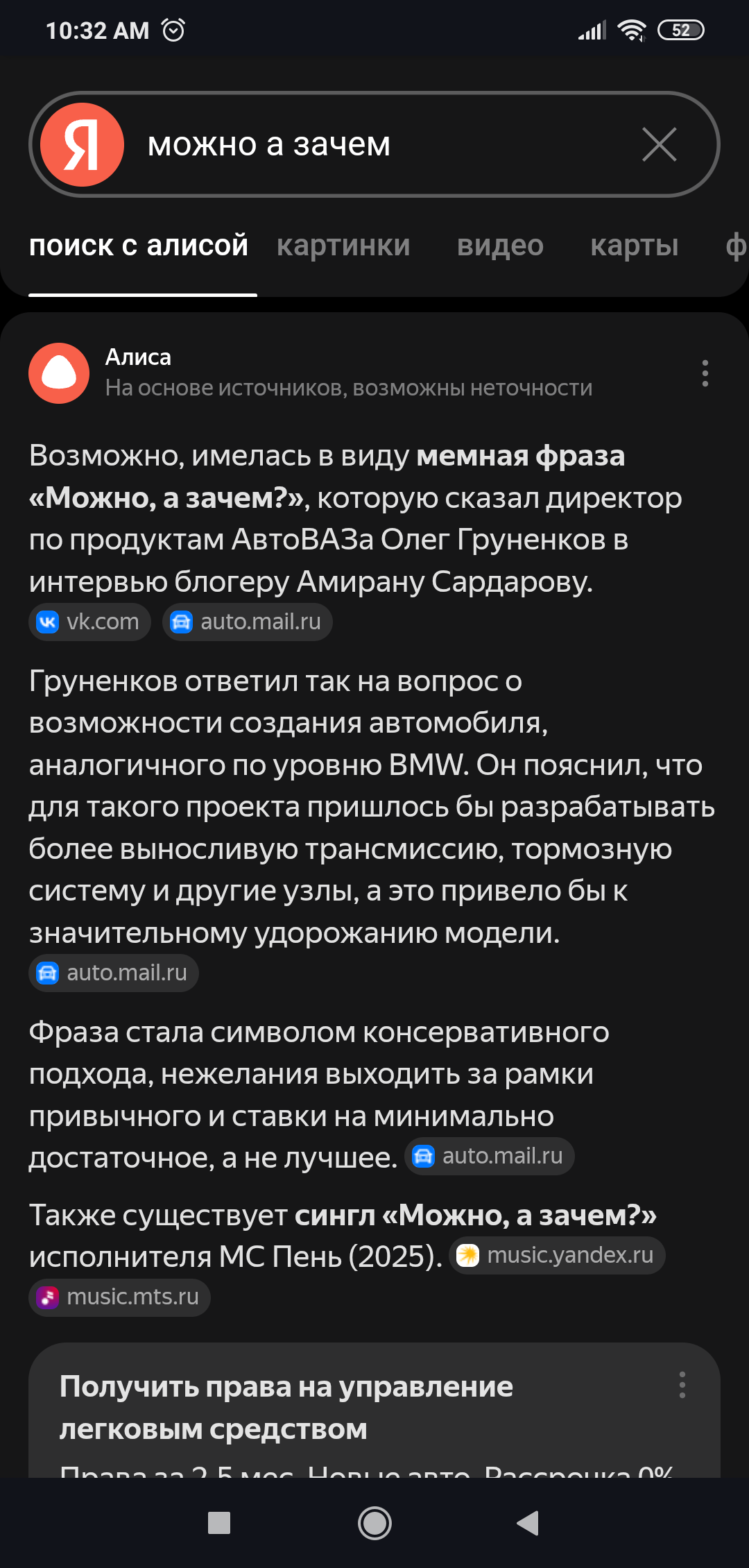Screen dimensions: 749x1568
Task: Open options for the "Получить права" card
Action: [682, 1385]
